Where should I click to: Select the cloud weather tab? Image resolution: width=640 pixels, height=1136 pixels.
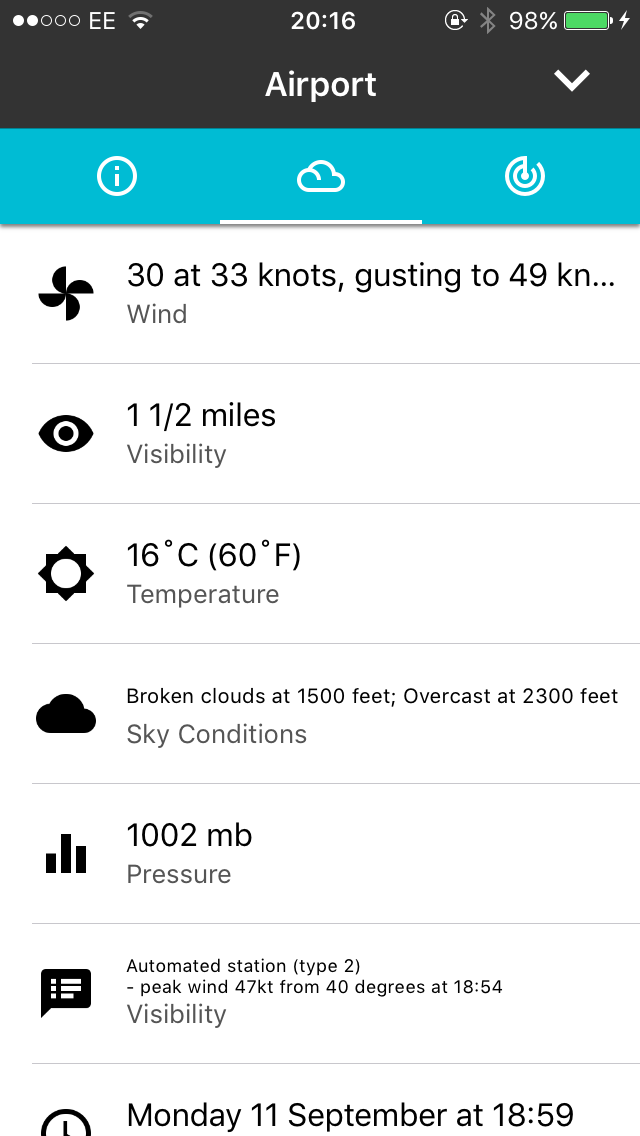[x=321, y=178]
